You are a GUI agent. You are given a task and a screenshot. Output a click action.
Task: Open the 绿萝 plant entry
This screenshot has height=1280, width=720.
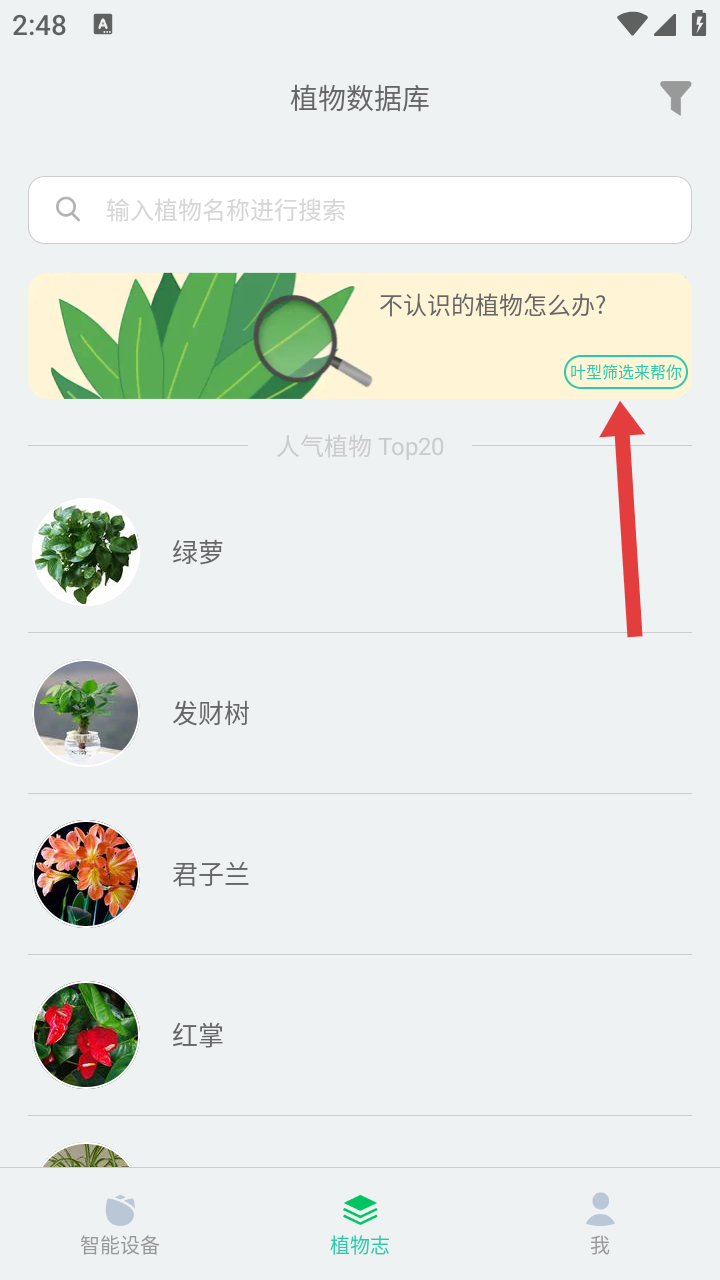360,552
